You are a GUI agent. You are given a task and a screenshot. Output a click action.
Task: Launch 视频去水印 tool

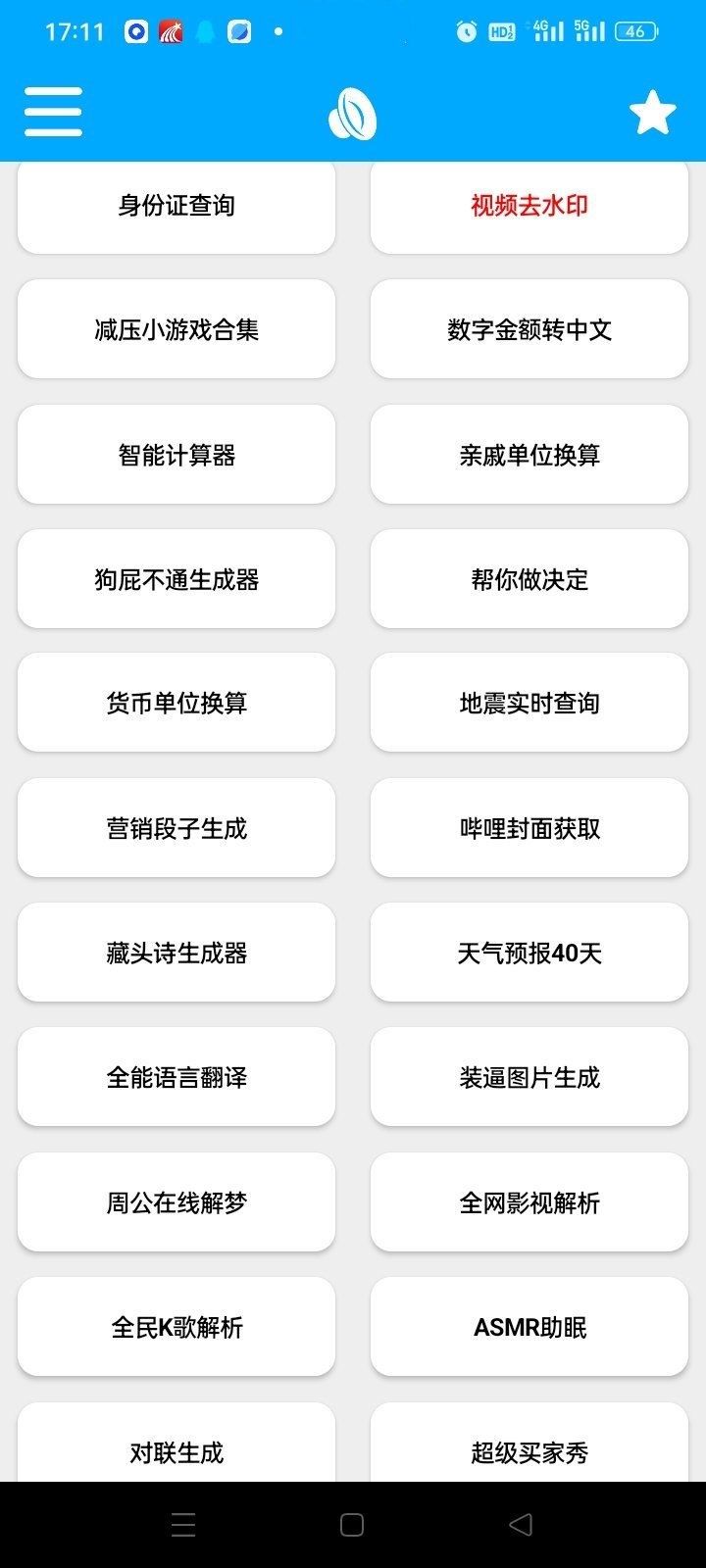coord(529,206)
